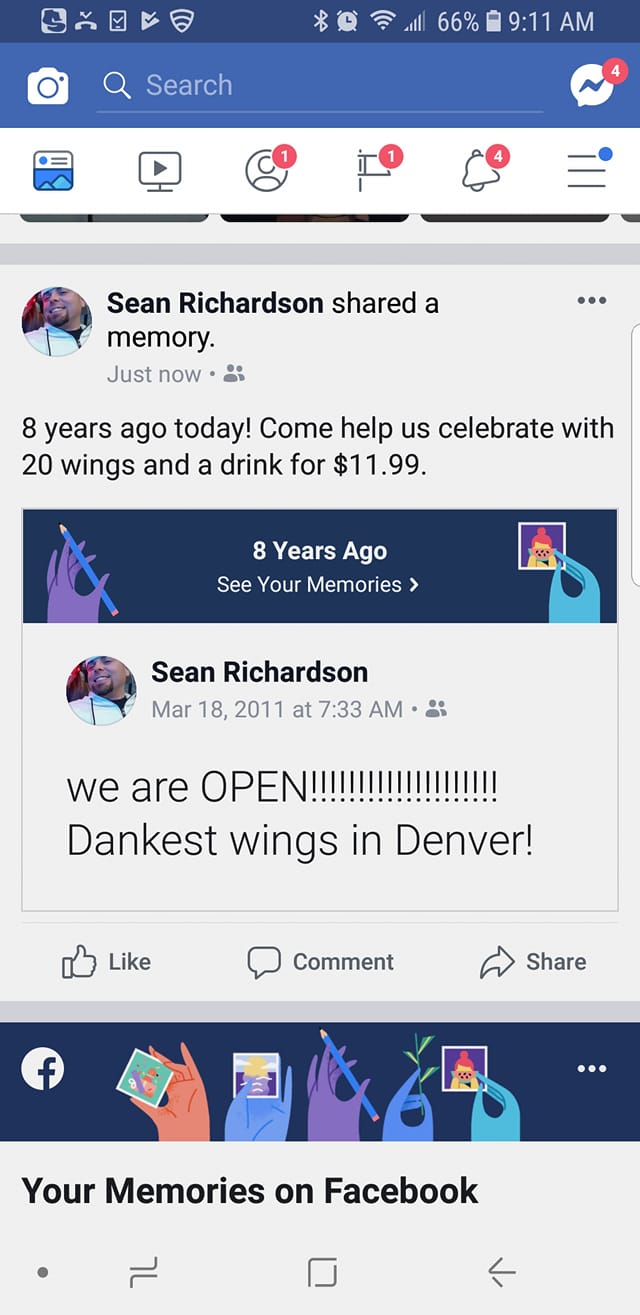Open options for Your Memories card

(x=592, y=1069)
